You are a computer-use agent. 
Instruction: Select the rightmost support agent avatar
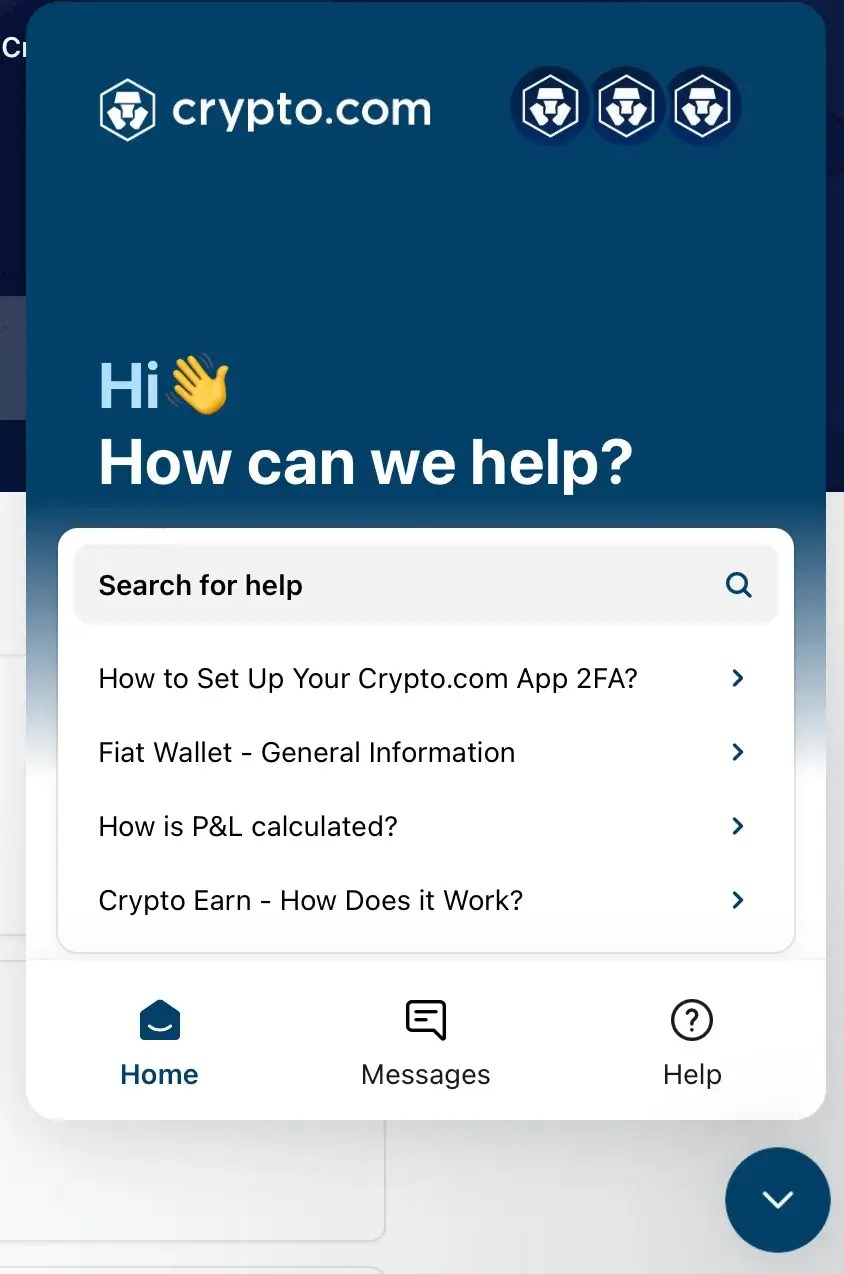point(703,105)
